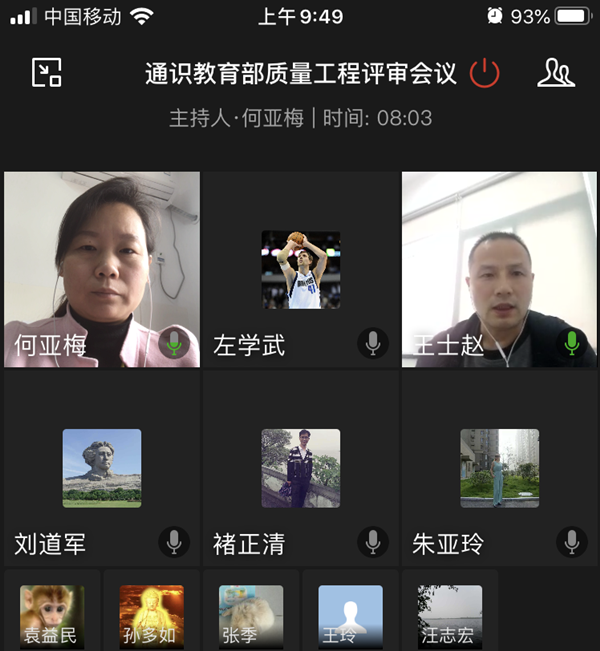Open 褚正清's participant tile

coord(301,468)
